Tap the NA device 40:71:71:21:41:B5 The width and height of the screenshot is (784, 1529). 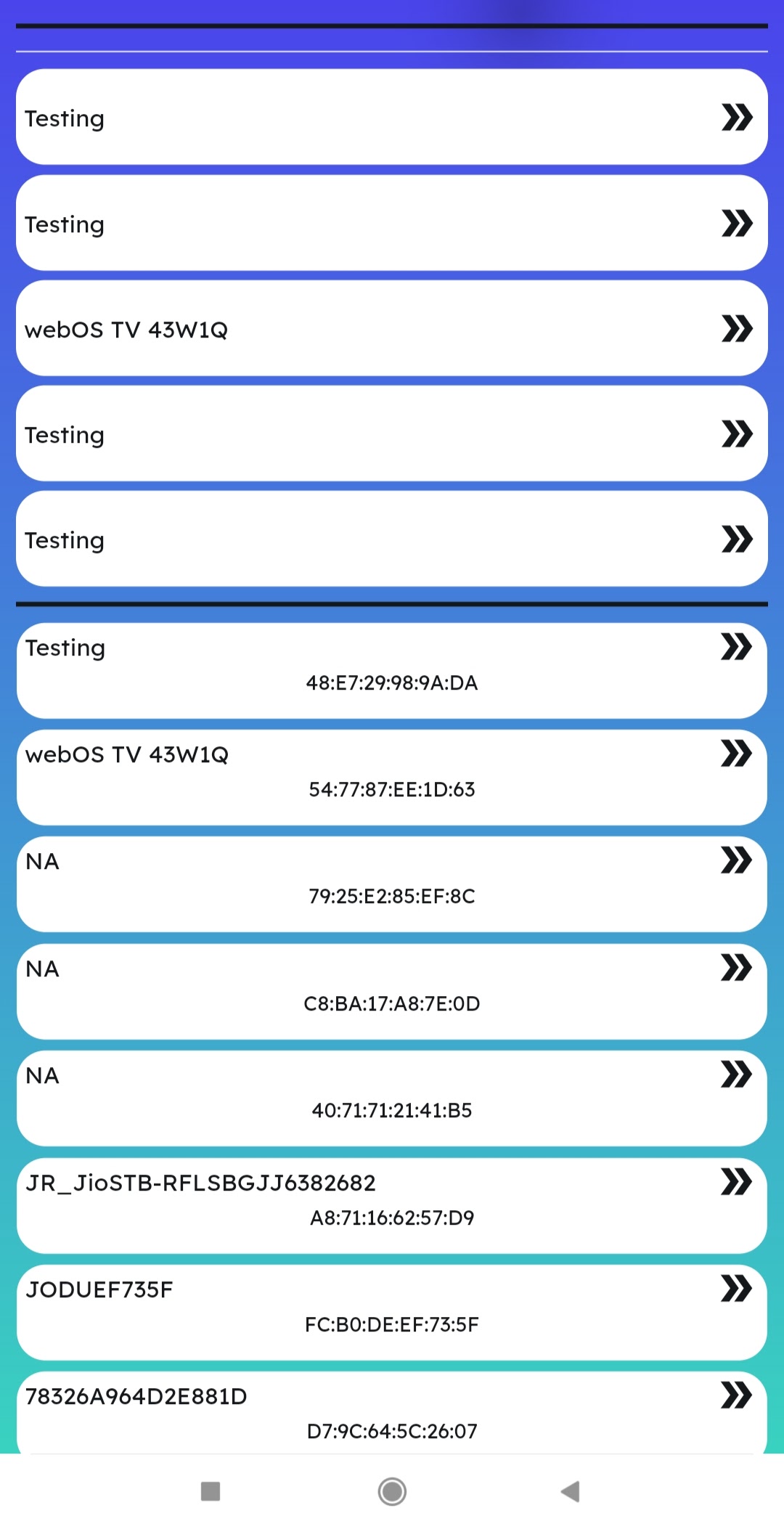click(392, 1098)
